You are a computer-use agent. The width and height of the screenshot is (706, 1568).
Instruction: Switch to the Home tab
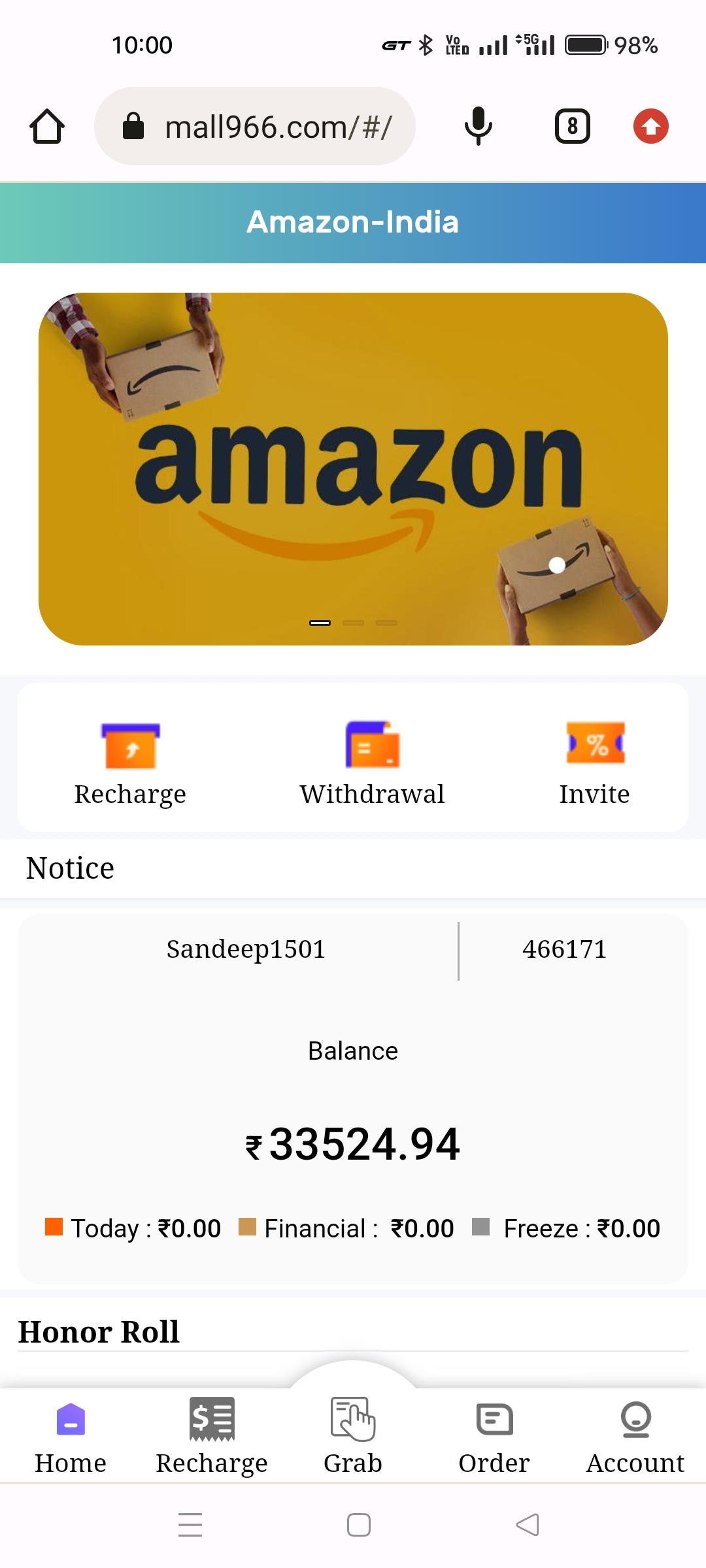(71, 1435)
